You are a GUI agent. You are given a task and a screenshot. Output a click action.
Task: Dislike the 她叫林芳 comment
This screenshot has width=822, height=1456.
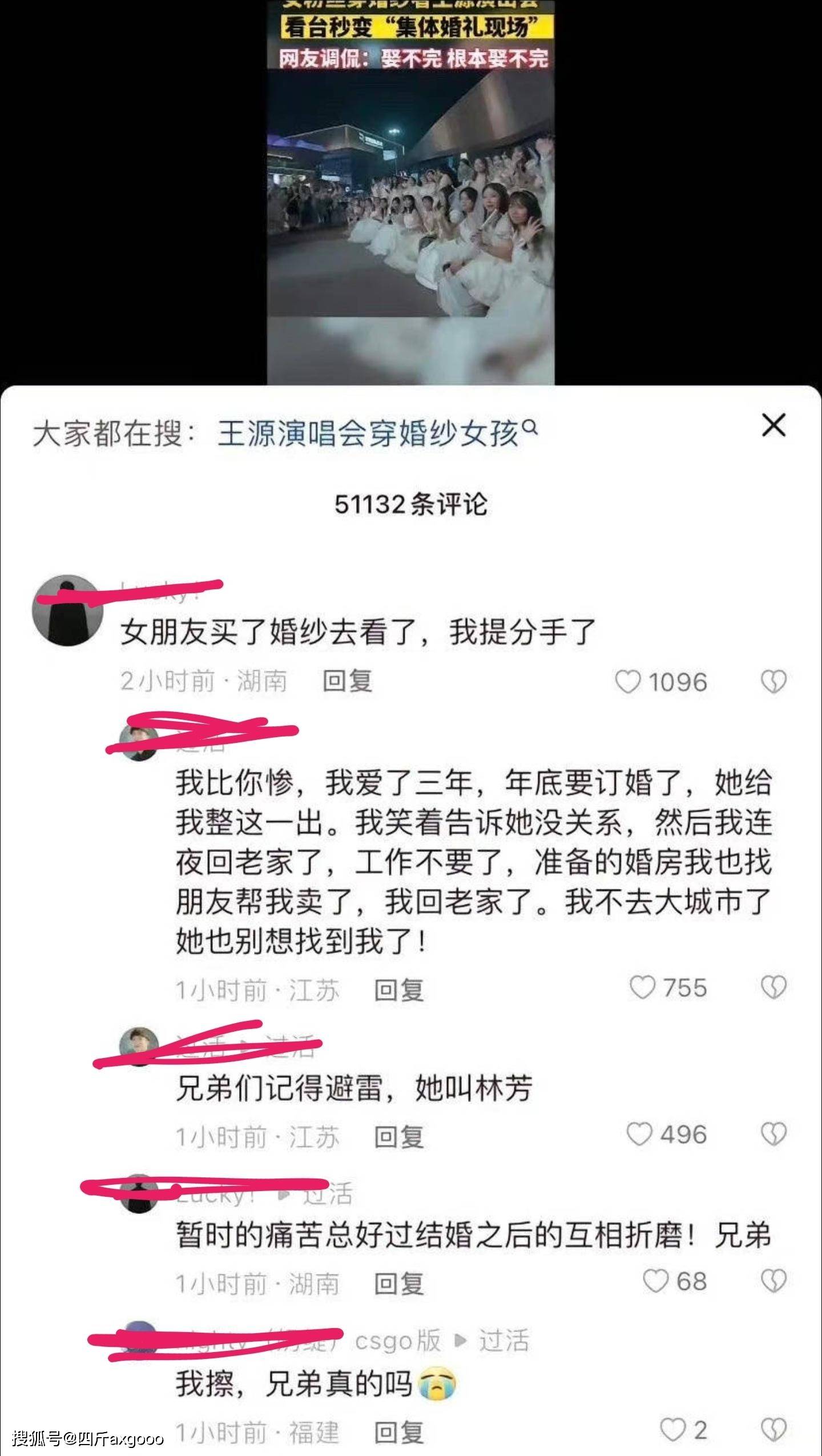773,1134
